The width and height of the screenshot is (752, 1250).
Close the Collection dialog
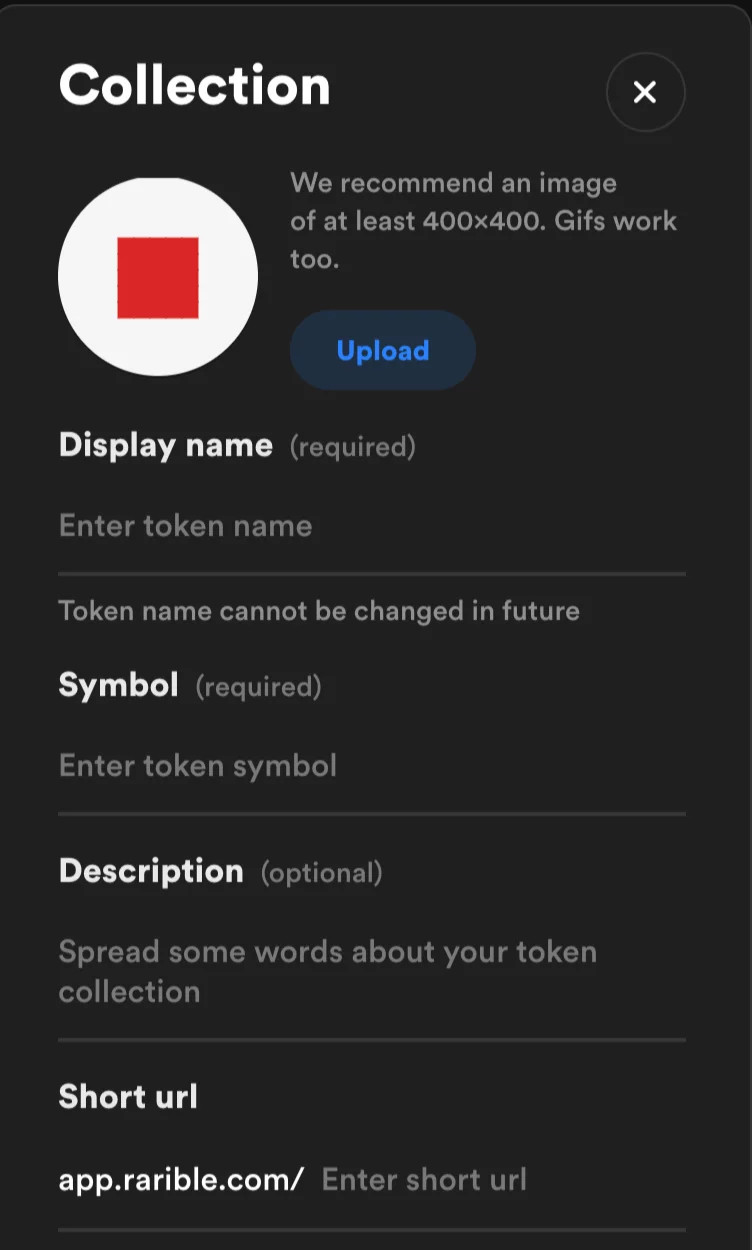[645, 92]
